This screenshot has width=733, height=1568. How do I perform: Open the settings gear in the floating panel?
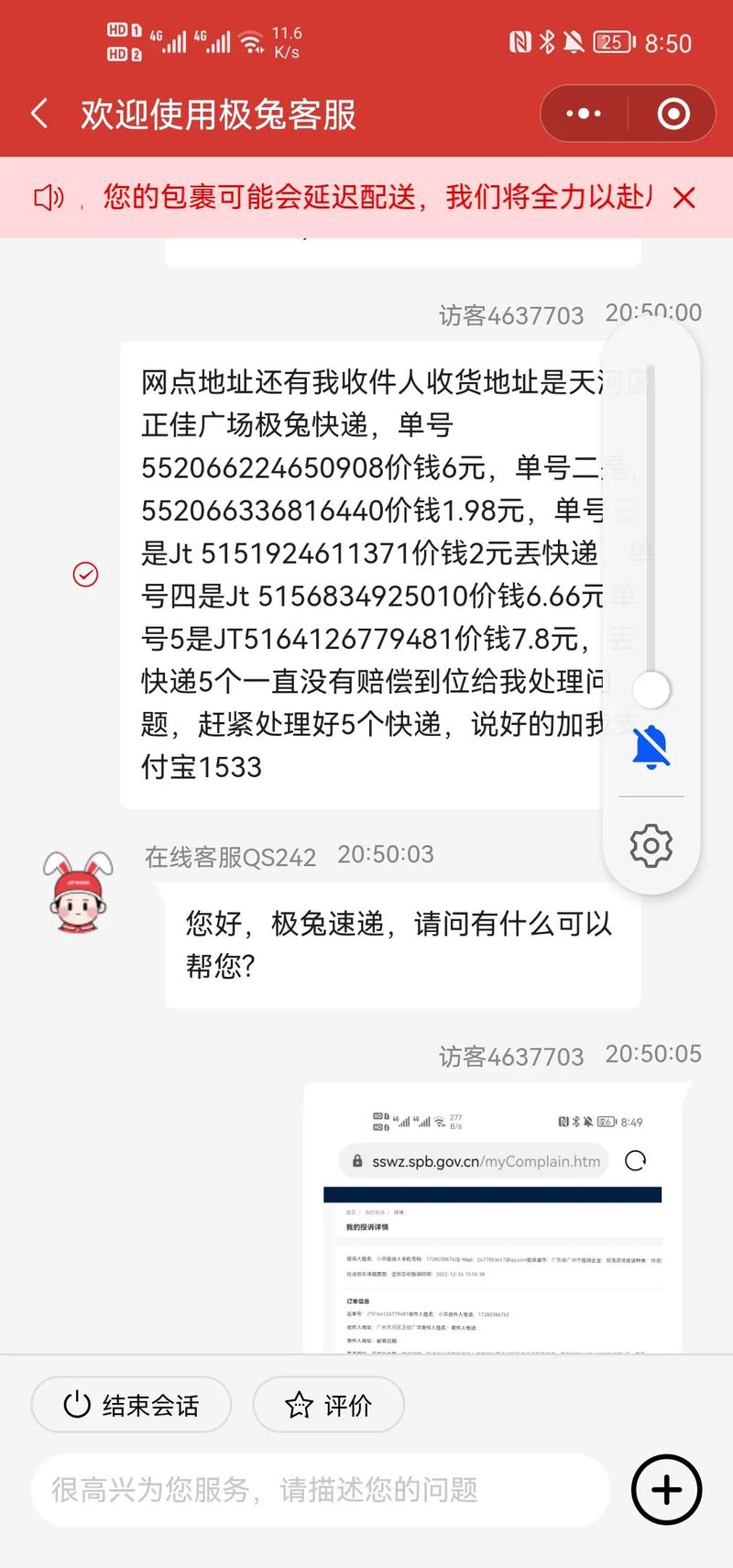[x=651, y=848]
